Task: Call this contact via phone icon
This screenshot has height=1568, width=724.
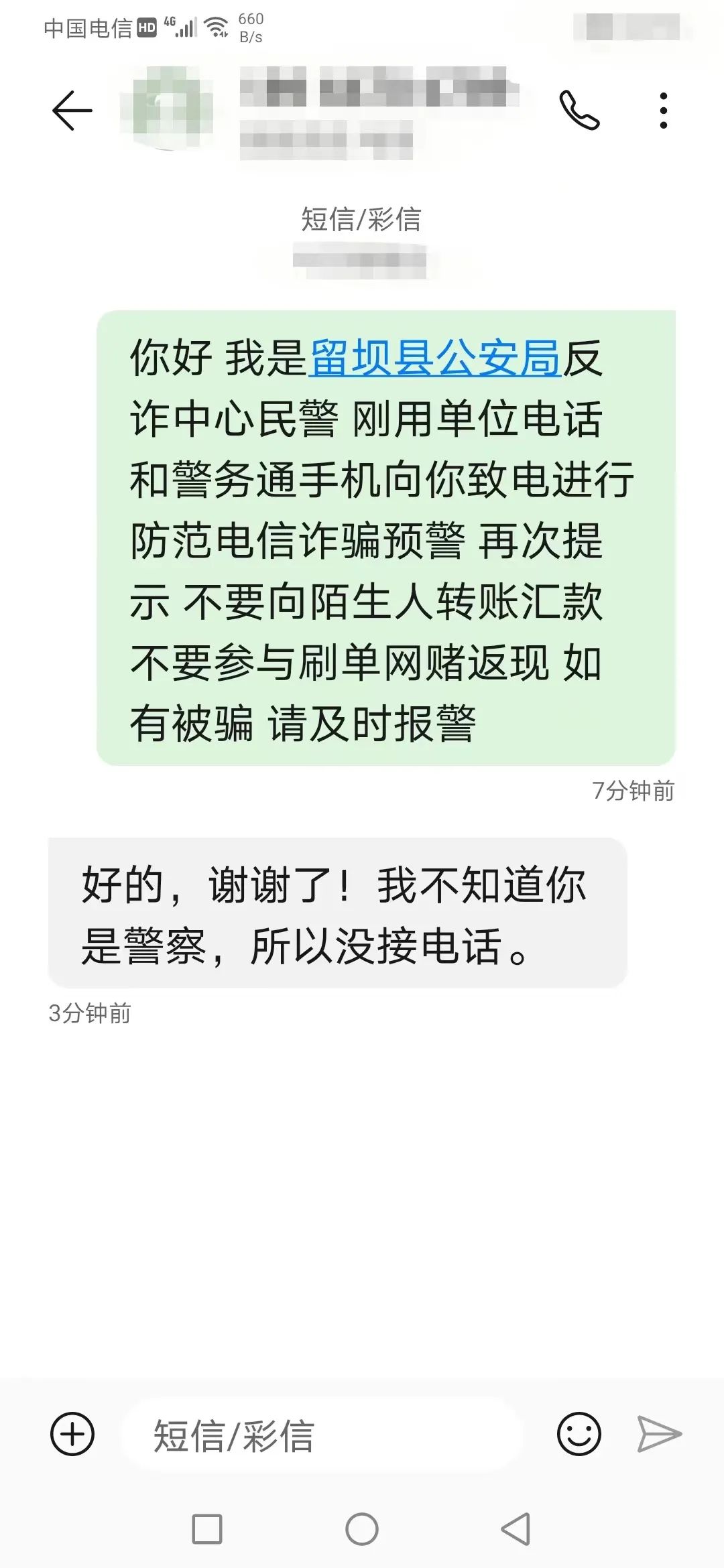Action: coord(579,110)
